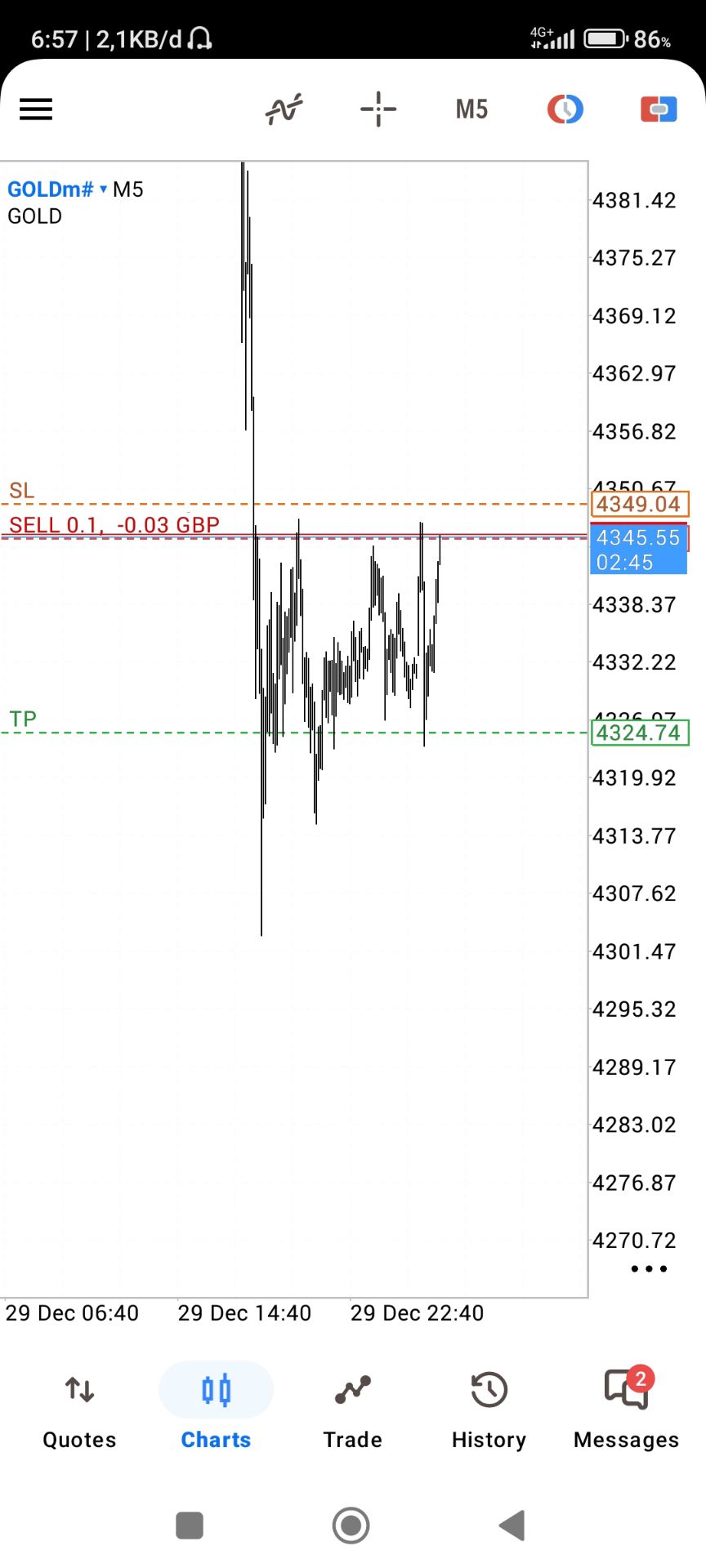Tap the system home button

point(351,1525)
